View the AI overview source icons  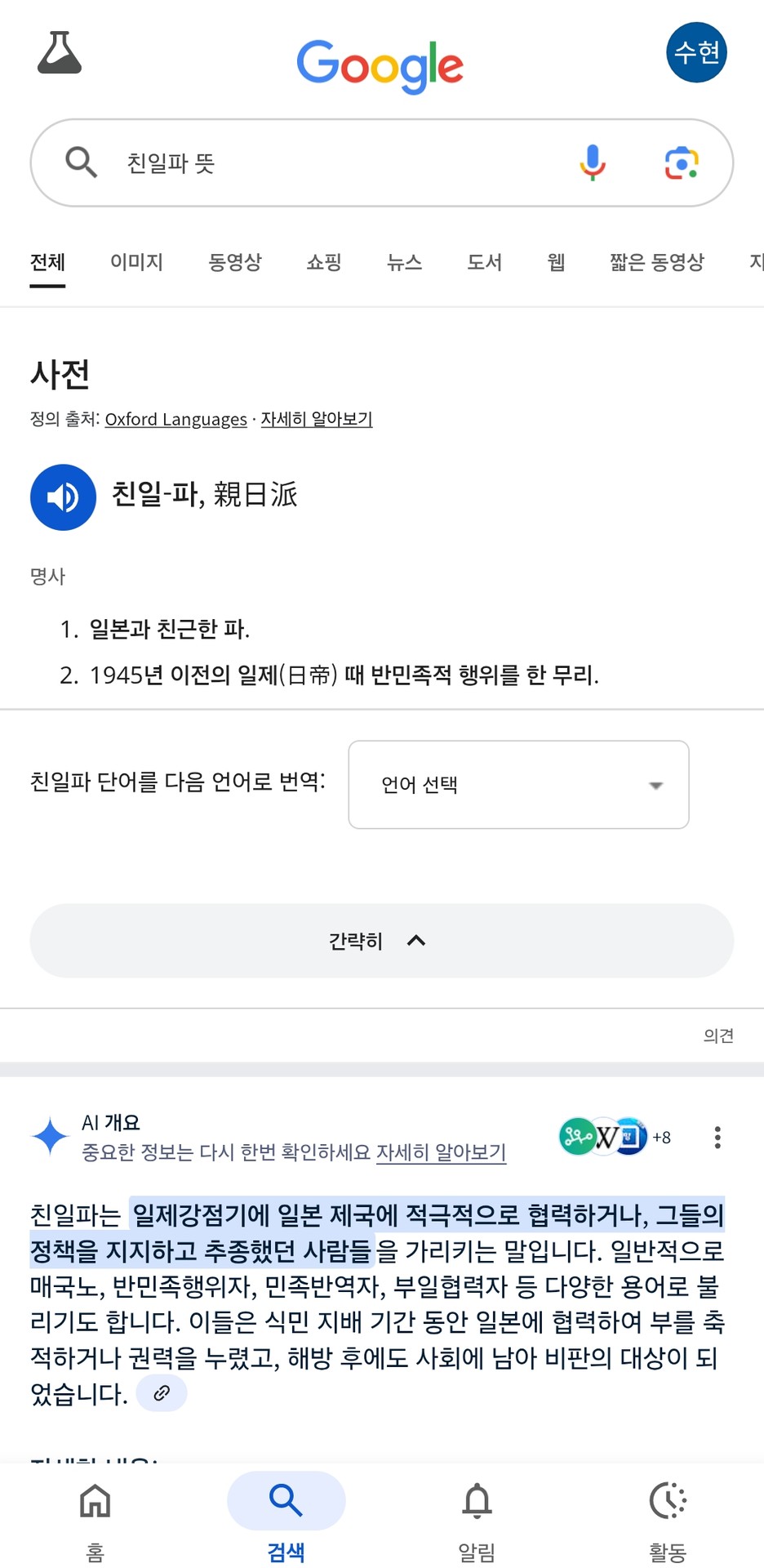pos(614,1137)
